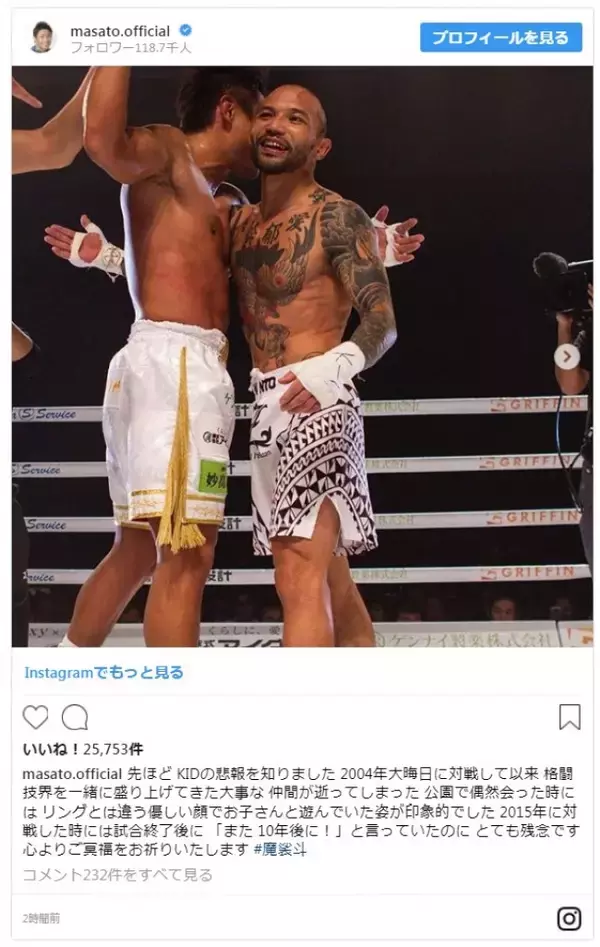
Task: Like this post with heart icon
Action: (x=35, y=717)
